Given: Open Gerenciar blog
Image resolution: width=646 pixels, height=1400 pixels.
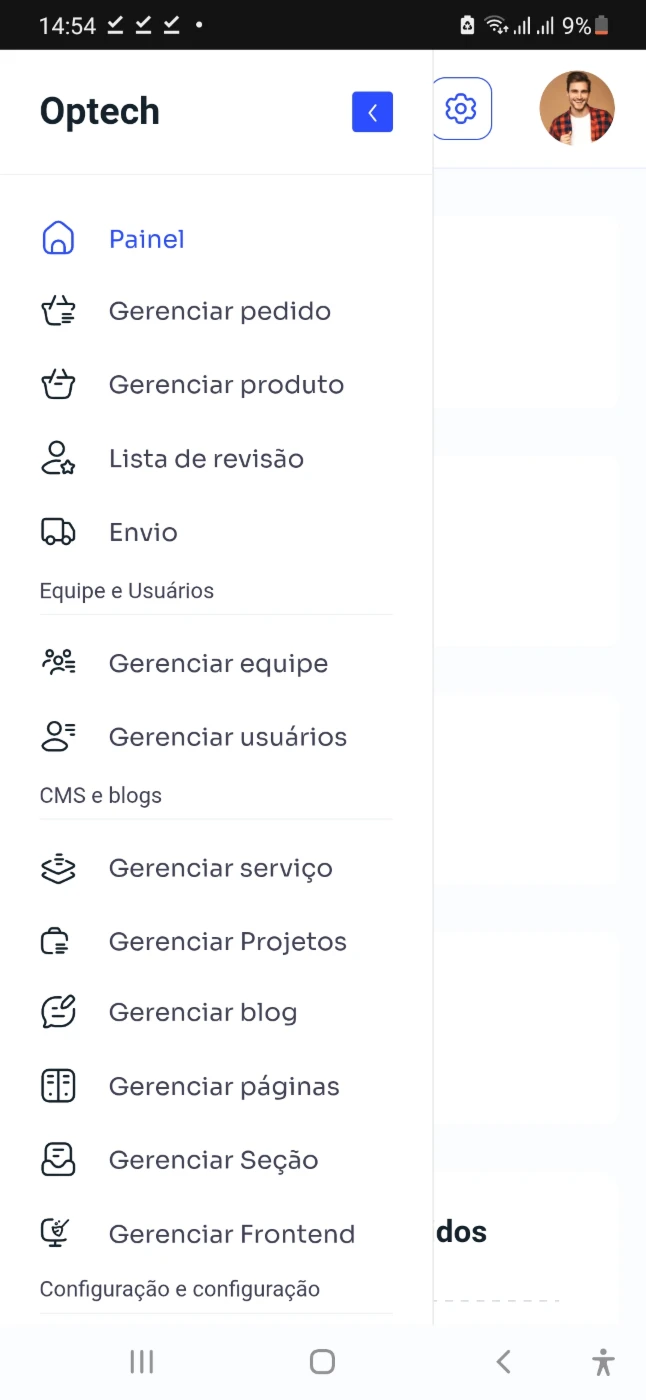Looking at the screenshot, I should [x=216, y=1012].
